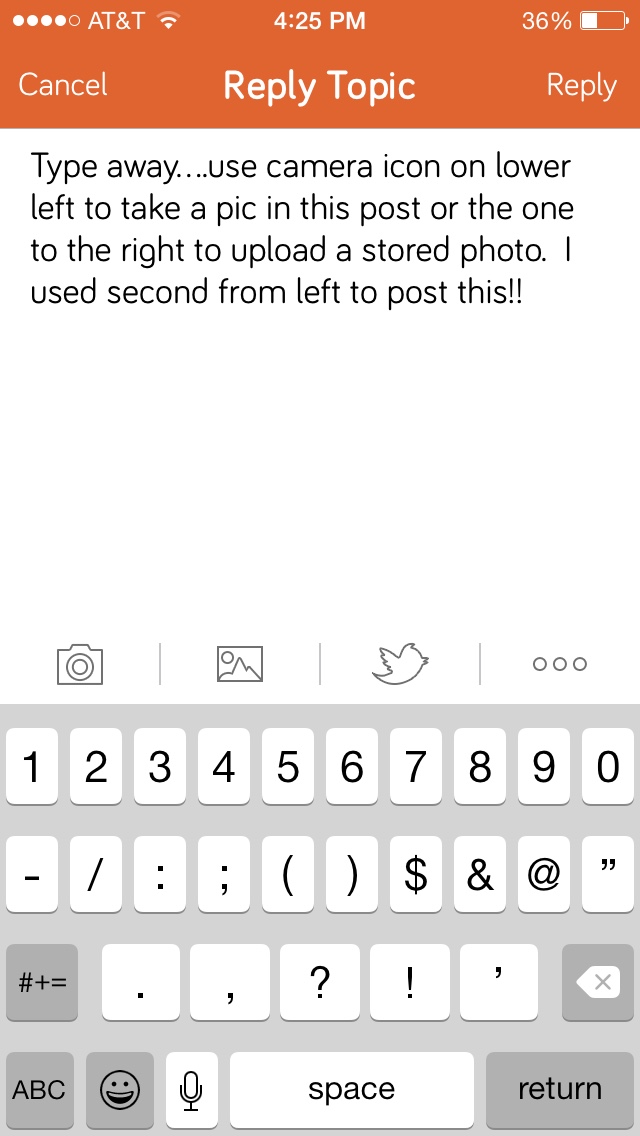This screenshot has height=1136, width=640.
Task: Upload a stored photo from gallery
Action: tap(240, 664)
